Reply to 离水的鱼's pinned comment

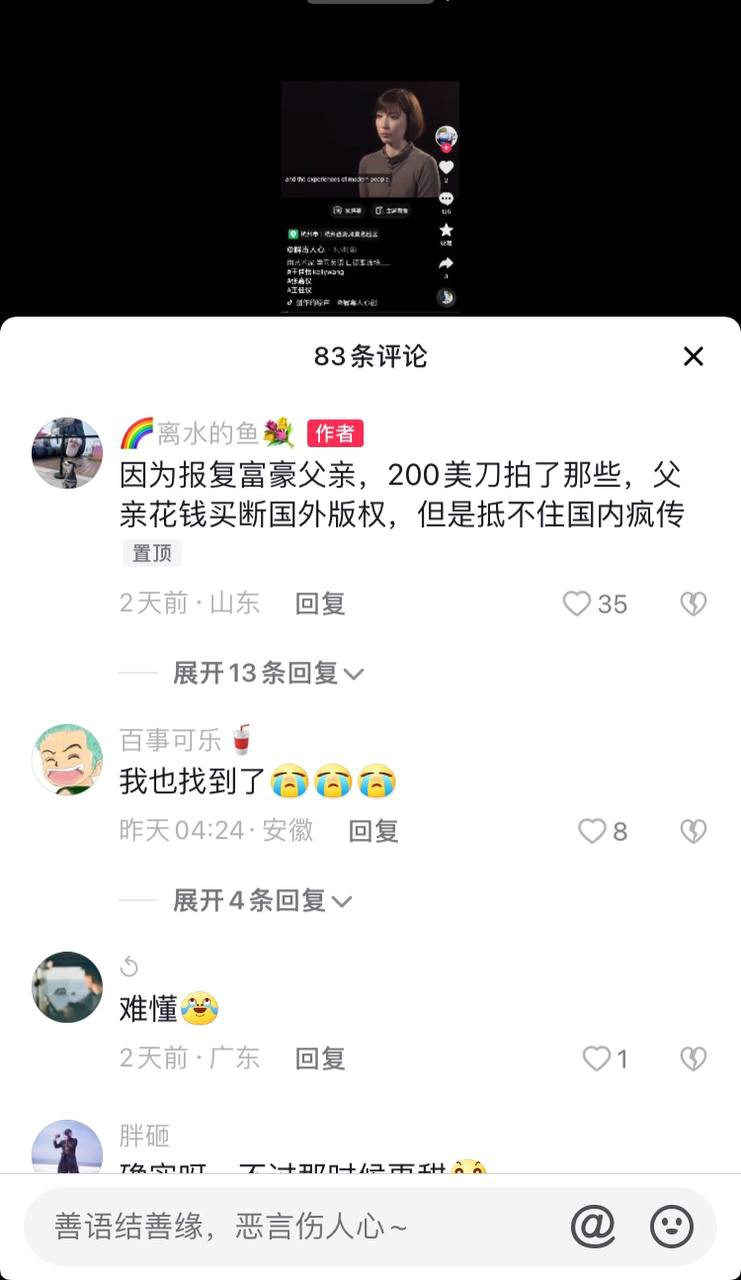point(320,603)
